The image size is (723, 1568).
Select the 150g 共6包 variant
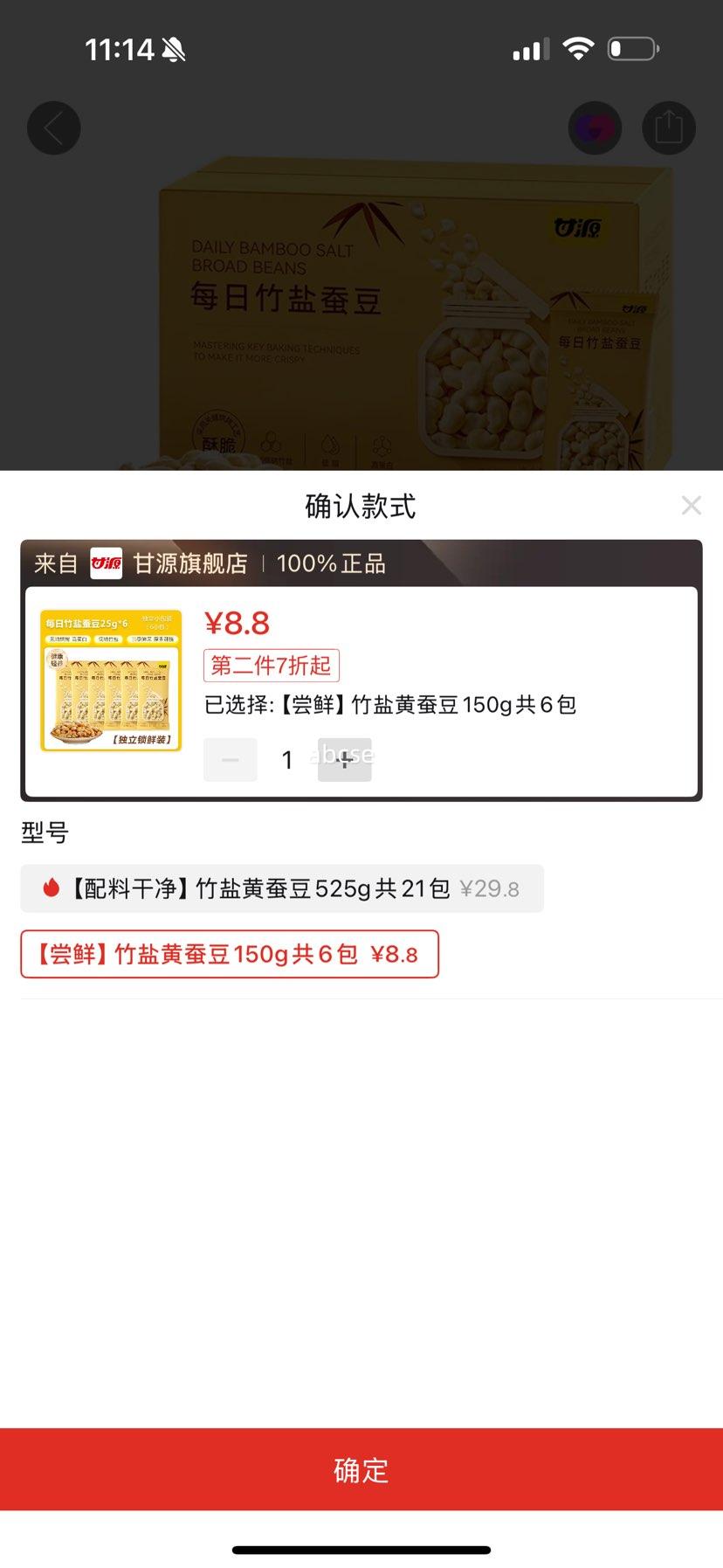tap(229, 954)
